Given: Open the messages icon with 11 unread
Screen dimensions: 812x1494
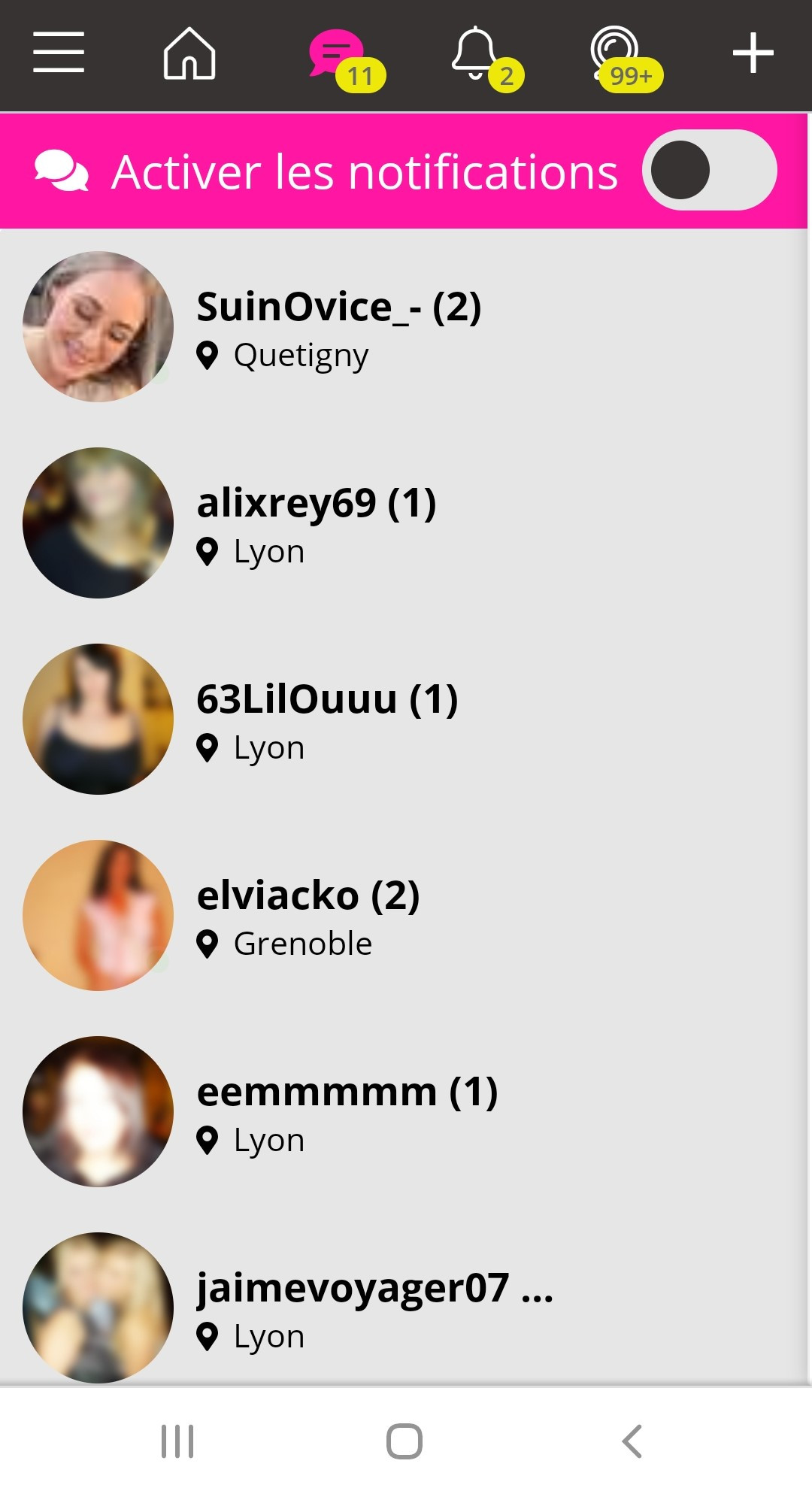Looking at the screenshot, I should tap(337, 54).
